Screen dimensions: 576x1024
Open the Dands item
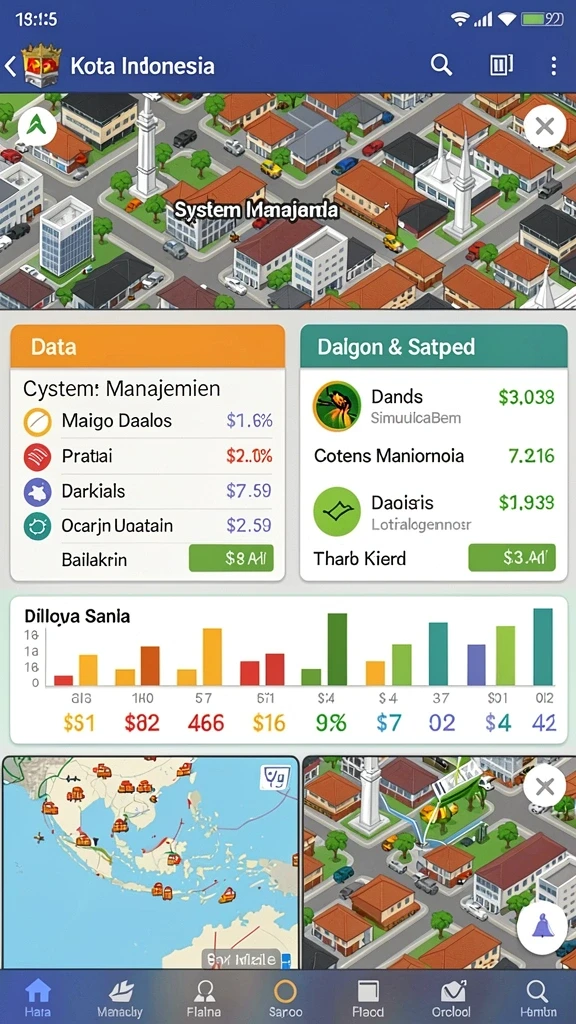point(434,406)
